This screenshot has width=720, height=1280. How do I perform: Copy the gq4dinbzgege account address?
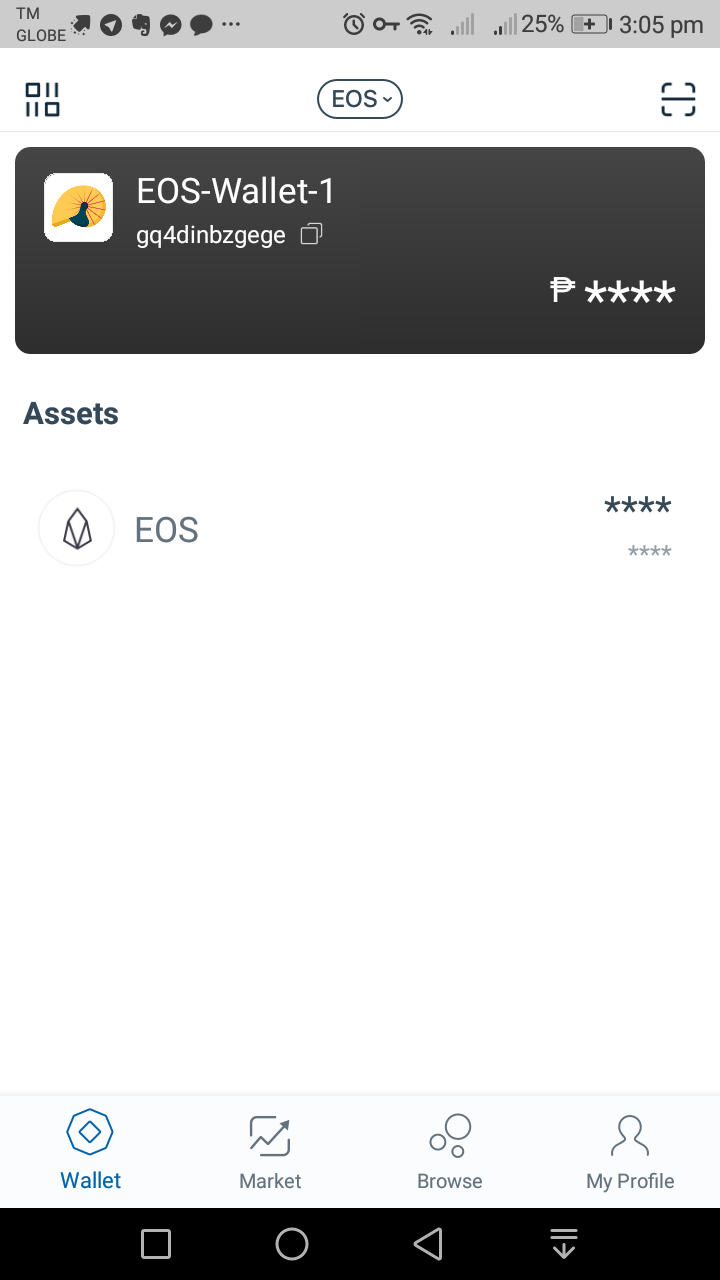click(311, 234)
